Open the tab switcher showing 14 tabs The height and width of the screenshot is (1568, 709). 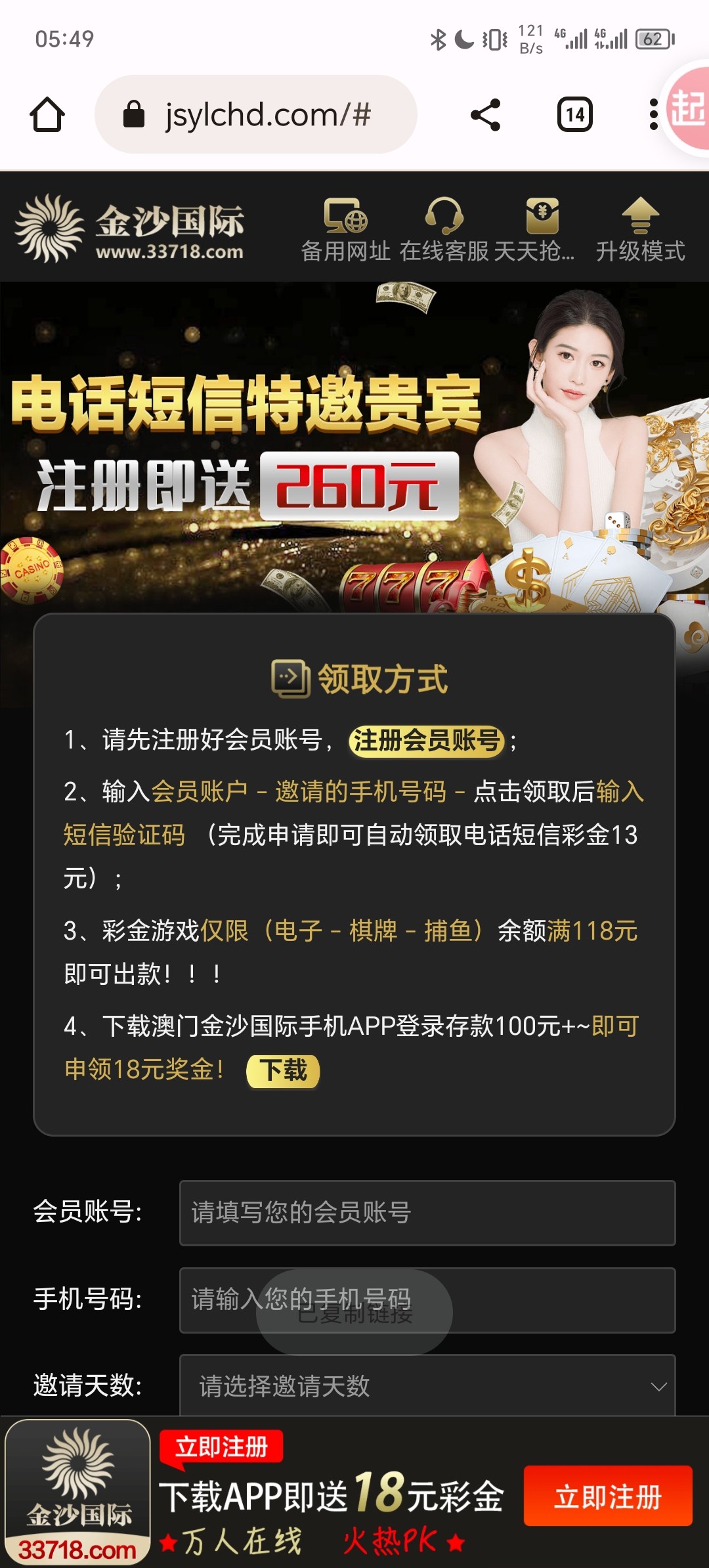tap(574, 115)
